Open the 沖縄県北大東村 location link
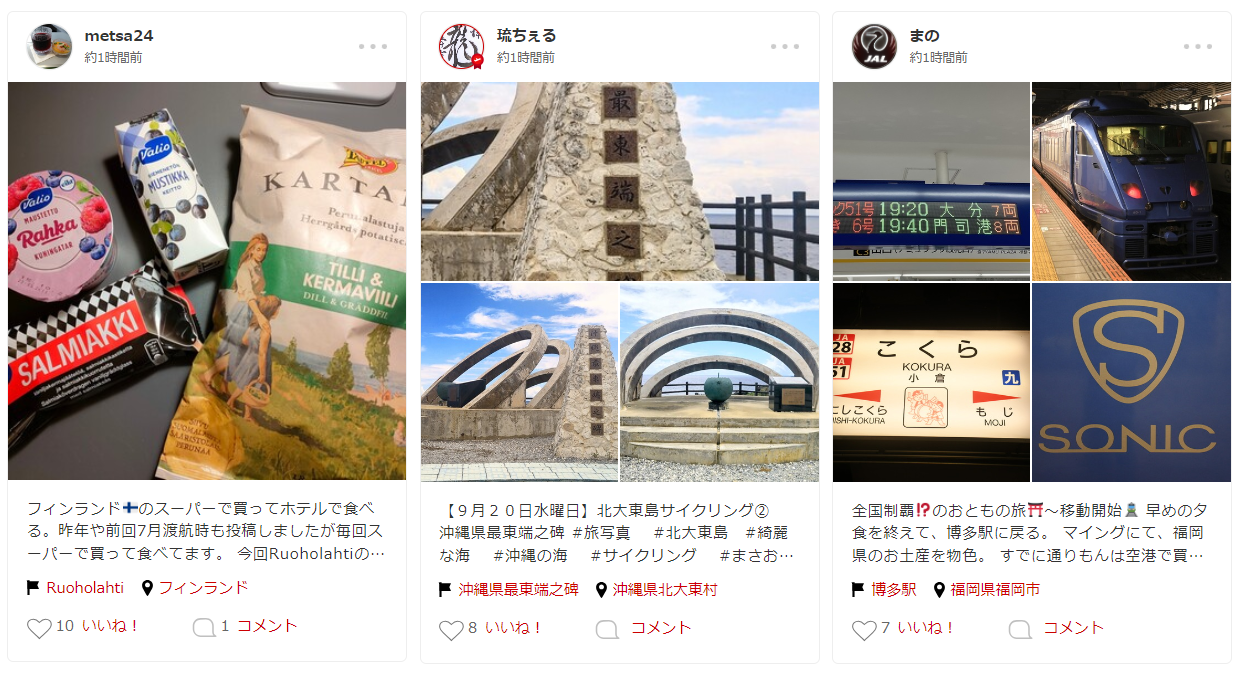Screen dimensions: 1244x677 665,590
